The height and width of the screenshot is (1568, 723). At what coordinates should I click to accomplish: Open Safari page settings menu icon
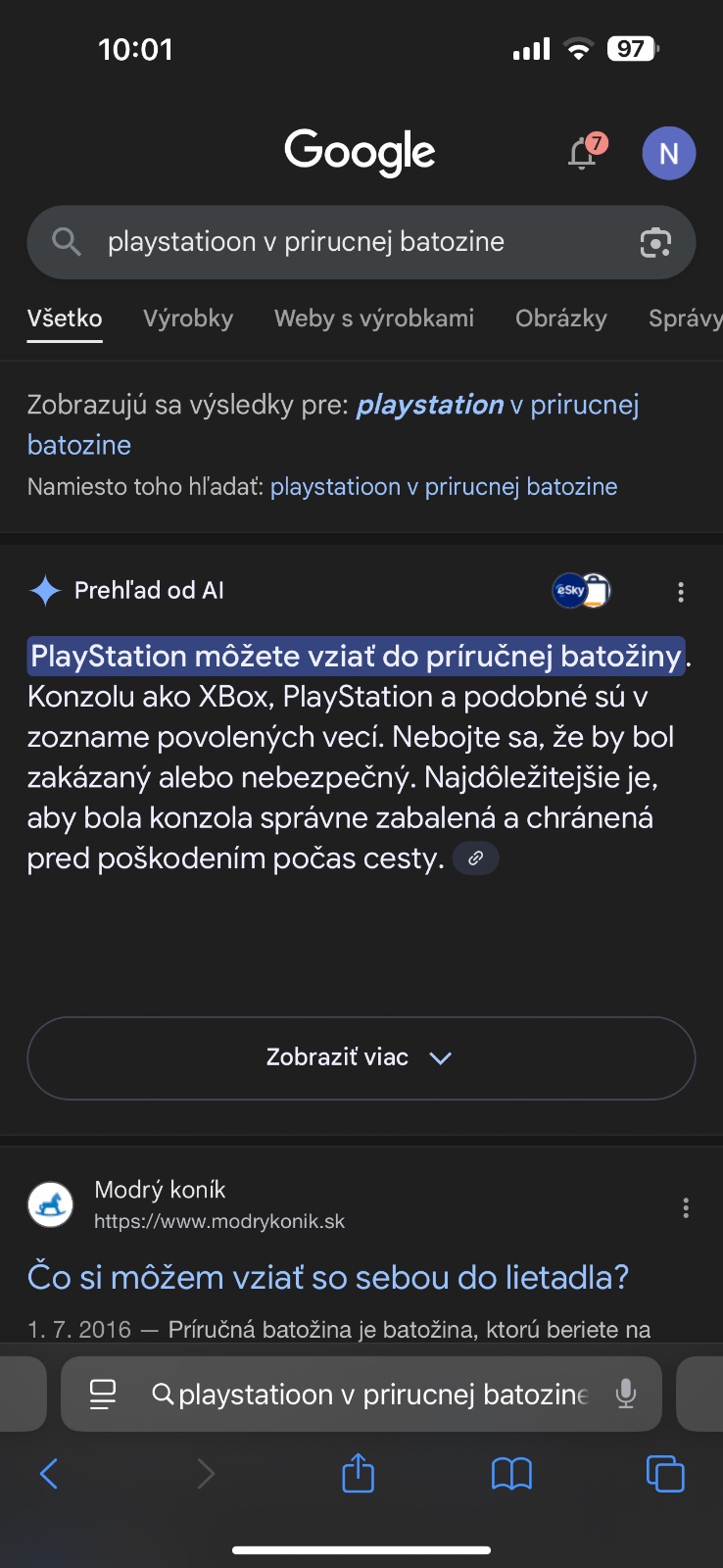point(103,1394)
